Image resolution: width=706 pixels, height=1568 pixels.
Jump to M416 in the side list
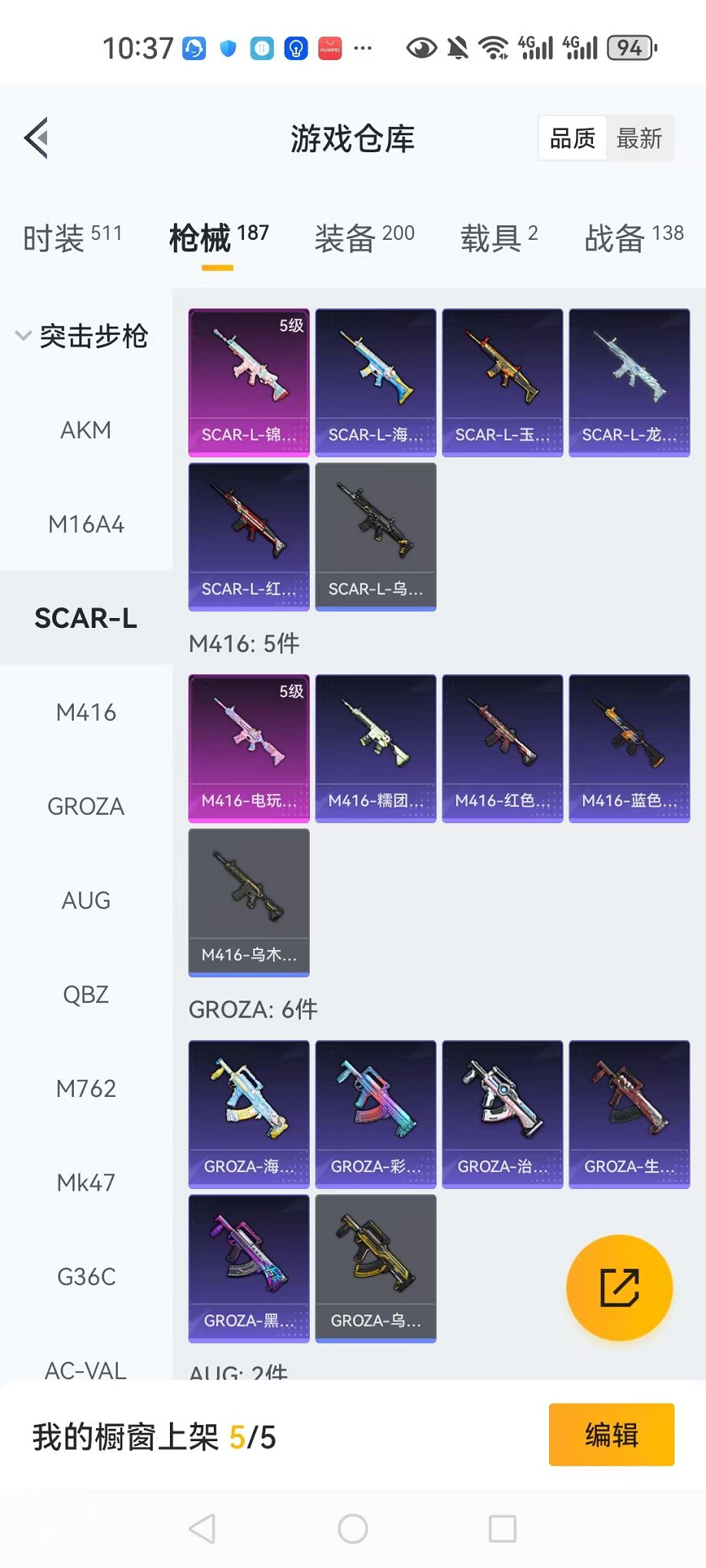tap(86, 713)
